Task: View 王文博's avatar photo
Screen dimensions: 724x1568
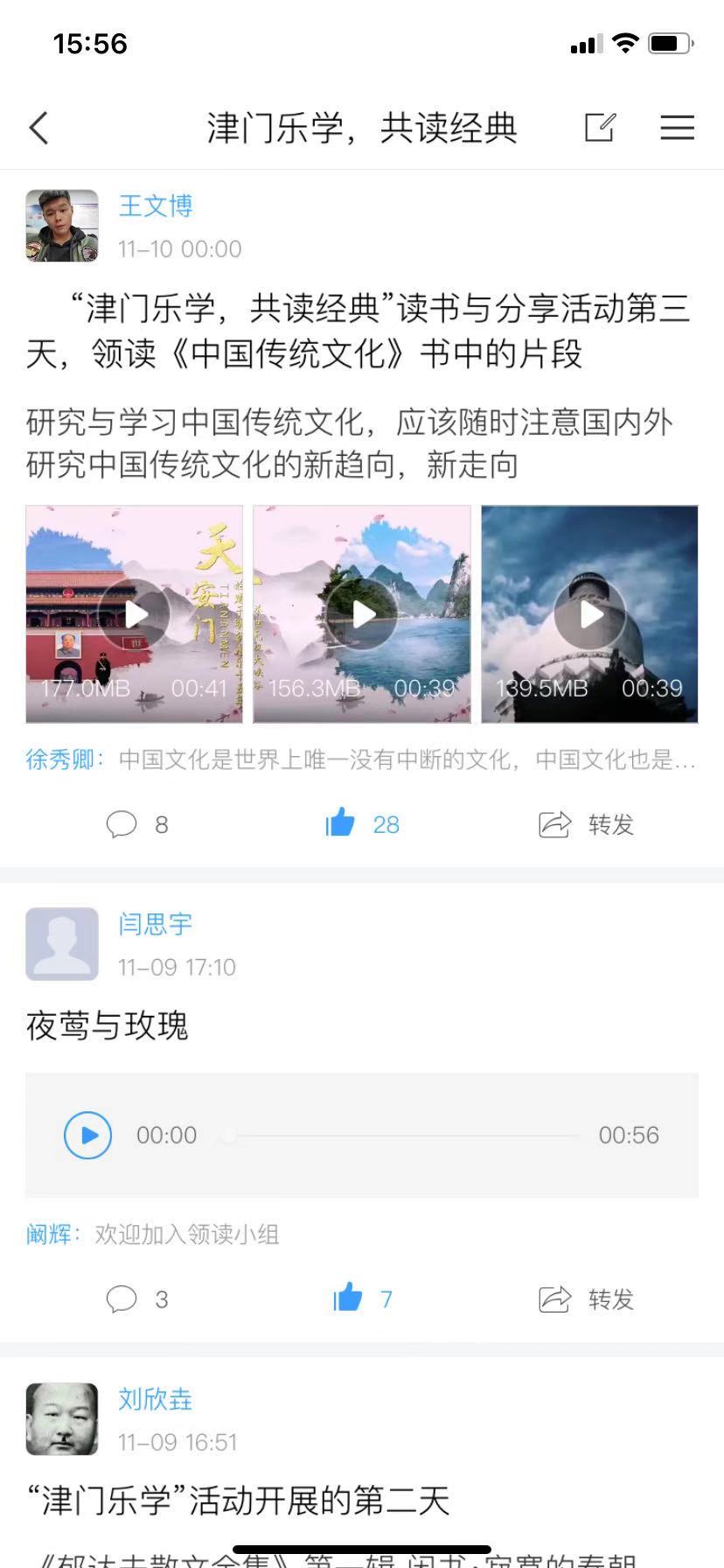Action: pyautogui.click(x=62, y=226)
